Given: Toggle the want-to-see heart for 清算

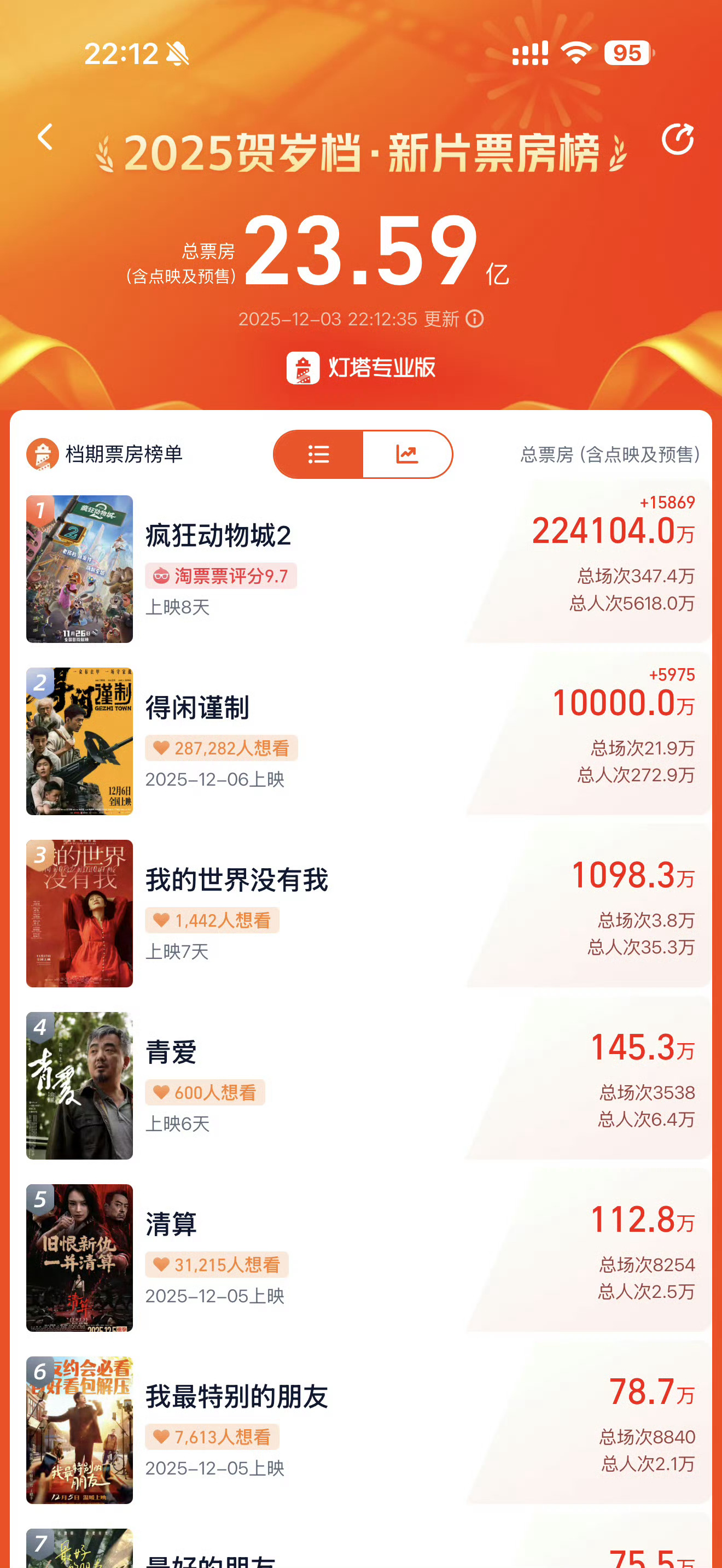Looking at the screenshot, I should point(160,1265).
